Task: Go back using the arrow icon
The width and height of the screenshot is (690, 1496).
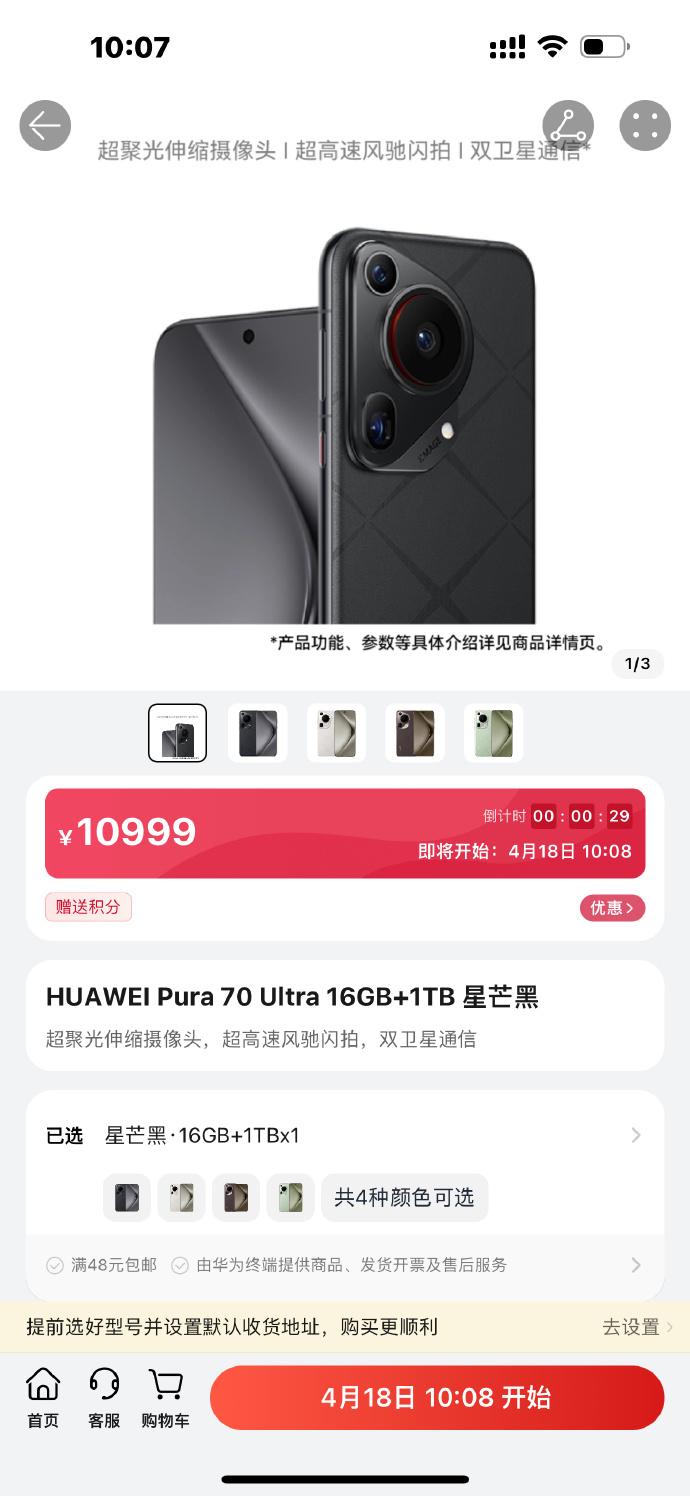Action: click(x=45, y=126)
